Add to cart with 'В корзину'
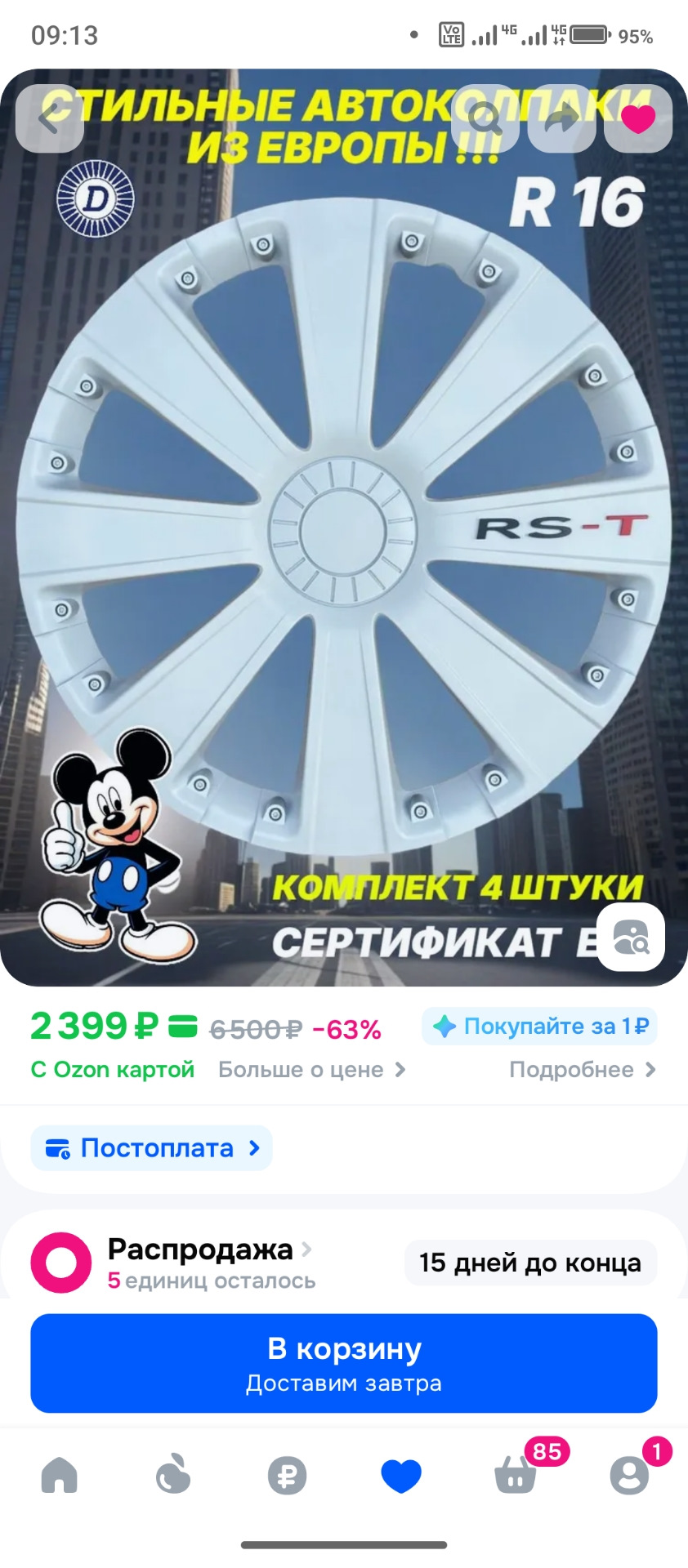 point(343,1363)
